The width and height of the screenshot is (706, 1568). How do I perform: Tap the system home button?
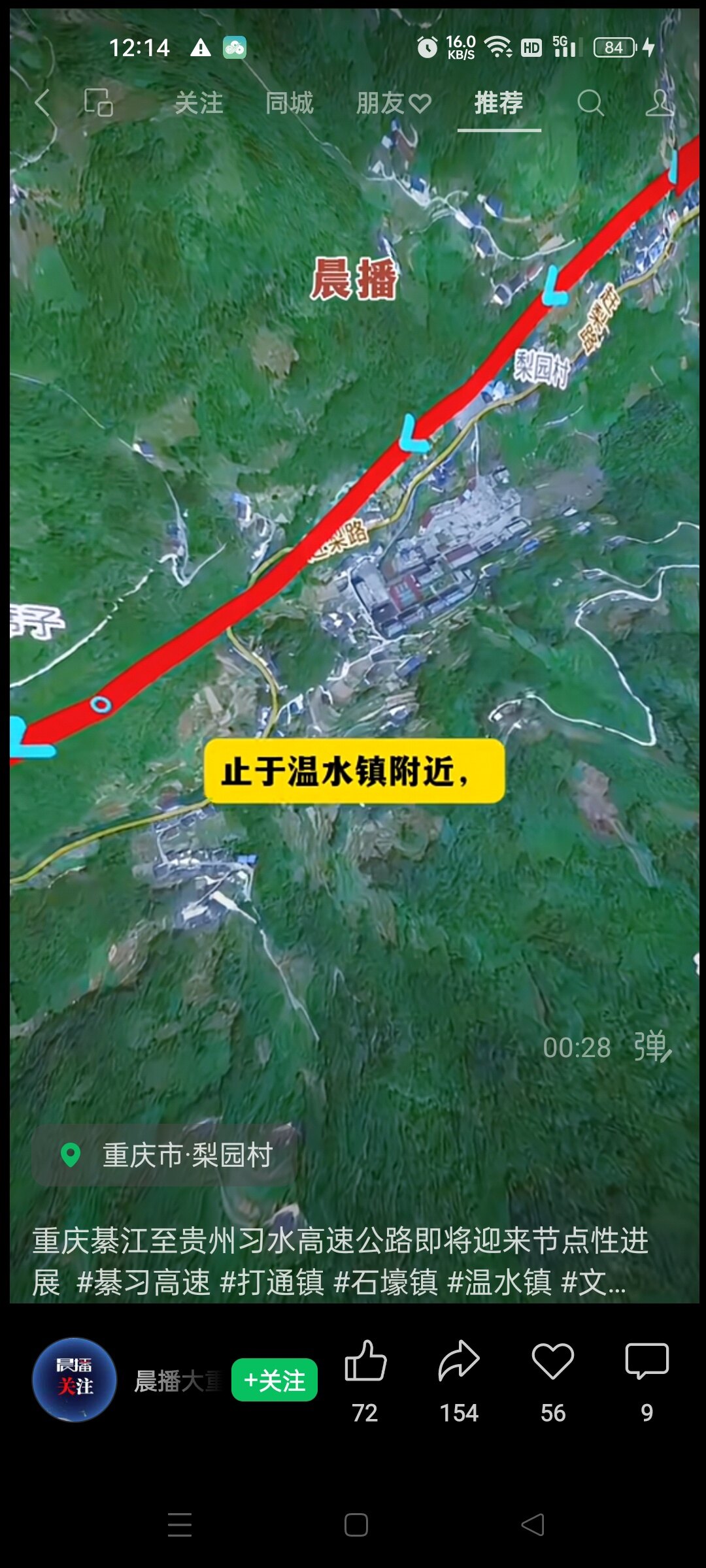(x=356, y=1525)
